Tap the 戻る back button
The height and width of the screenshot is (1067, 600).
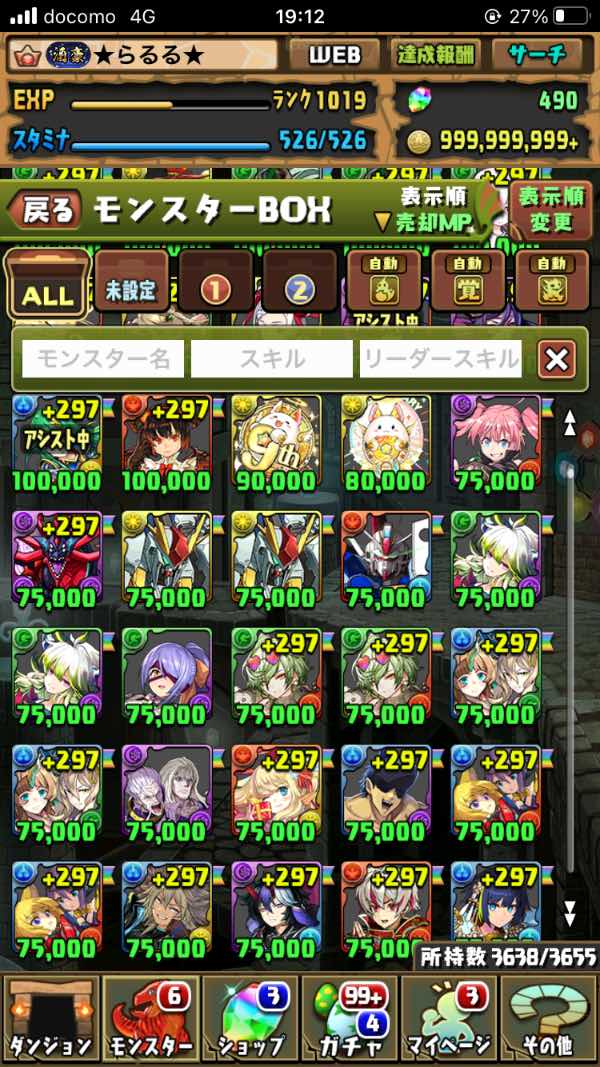(x=45, y=211)
